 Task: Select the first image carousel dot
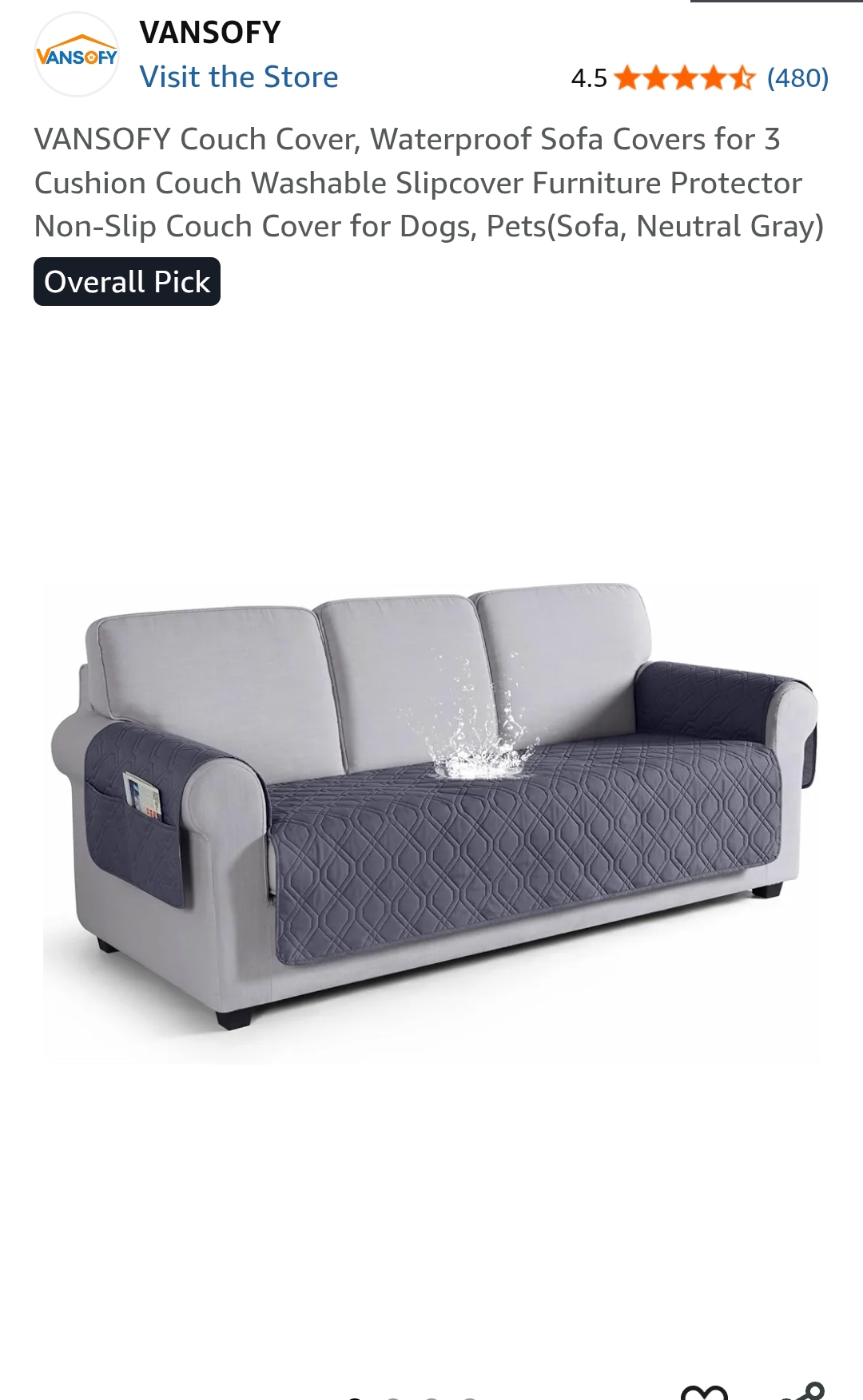(x=356, y=1396)
